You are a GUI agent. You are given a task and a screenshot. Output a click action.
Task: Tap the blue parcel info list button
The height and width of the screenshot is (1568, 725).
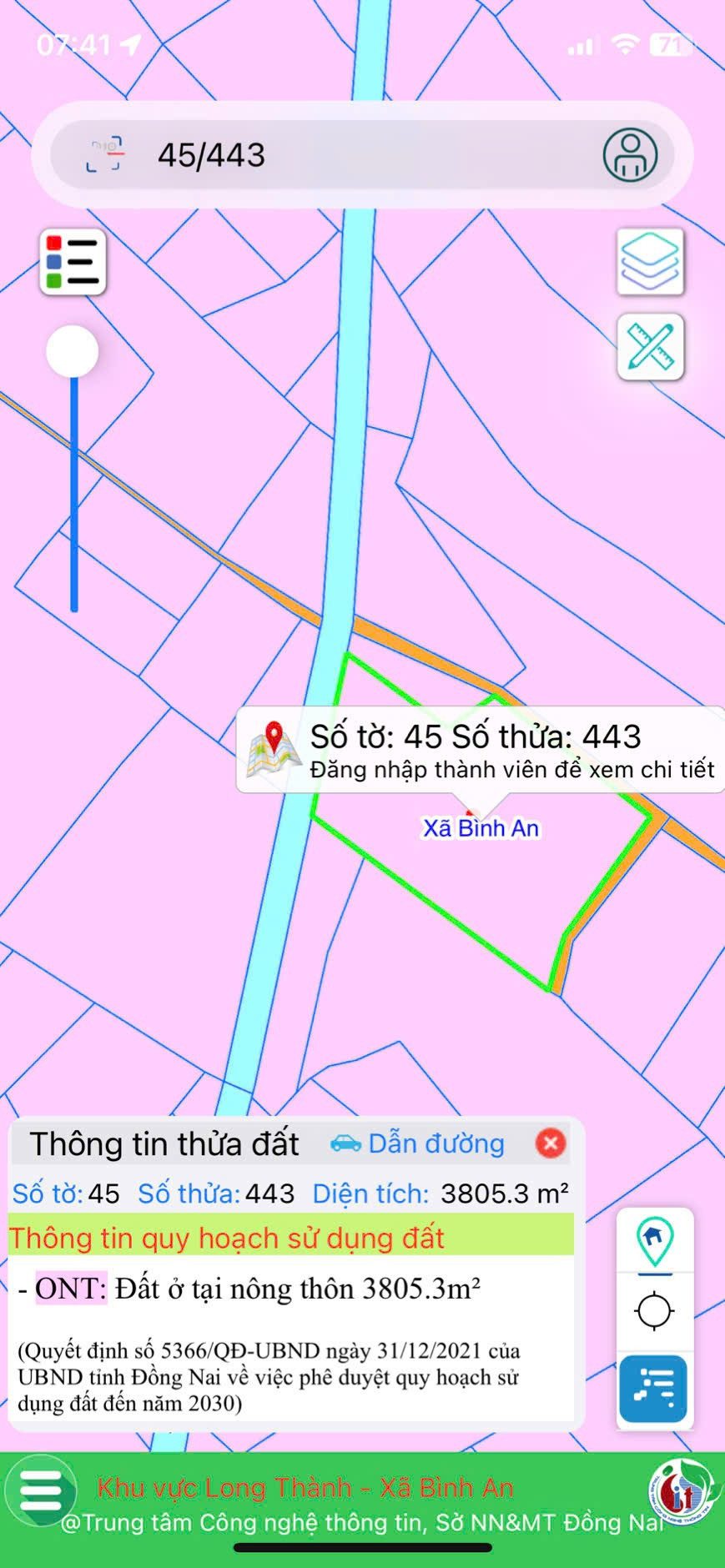(653, 1389)
